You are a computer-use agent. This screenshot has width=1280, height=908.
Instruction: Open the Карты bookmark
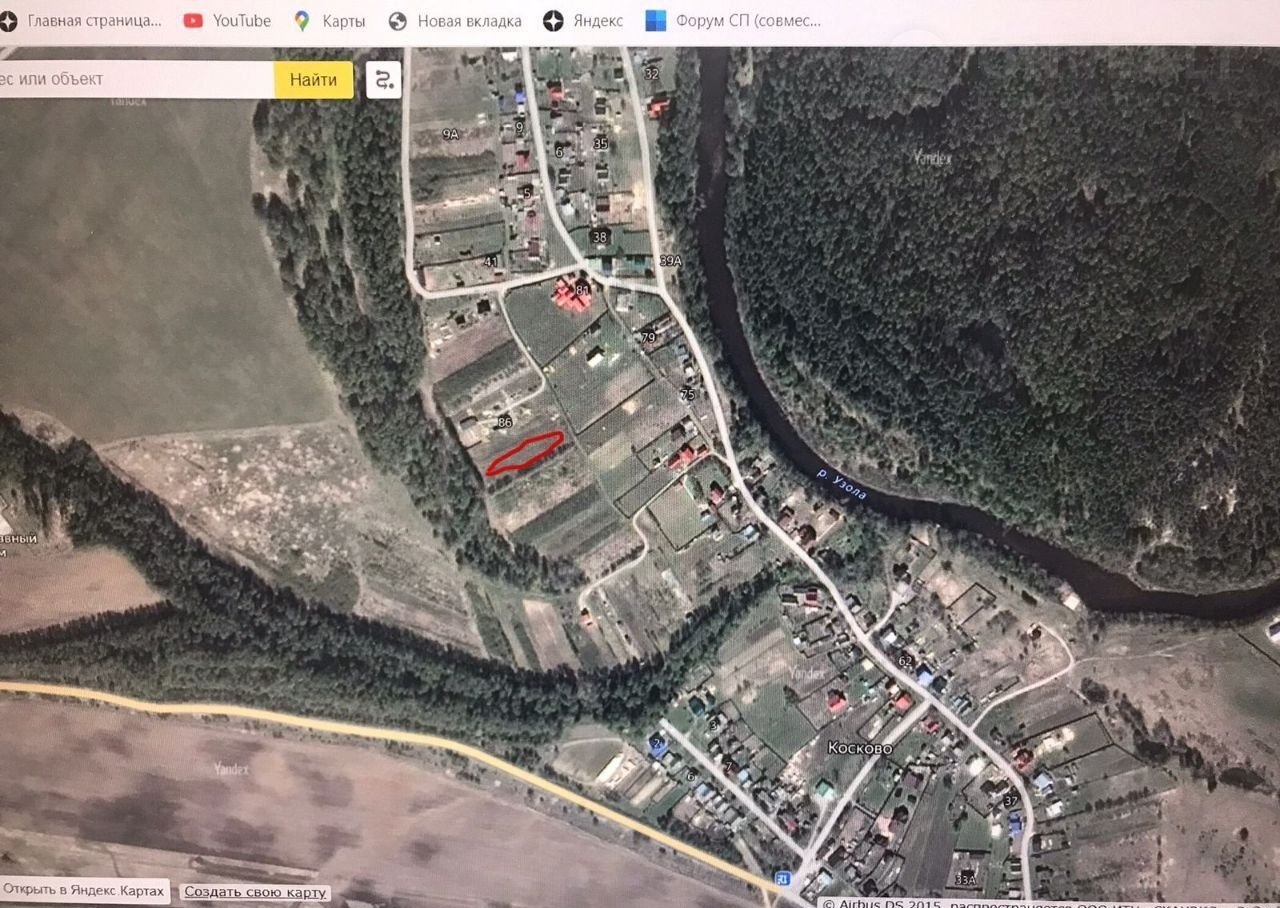330,20
